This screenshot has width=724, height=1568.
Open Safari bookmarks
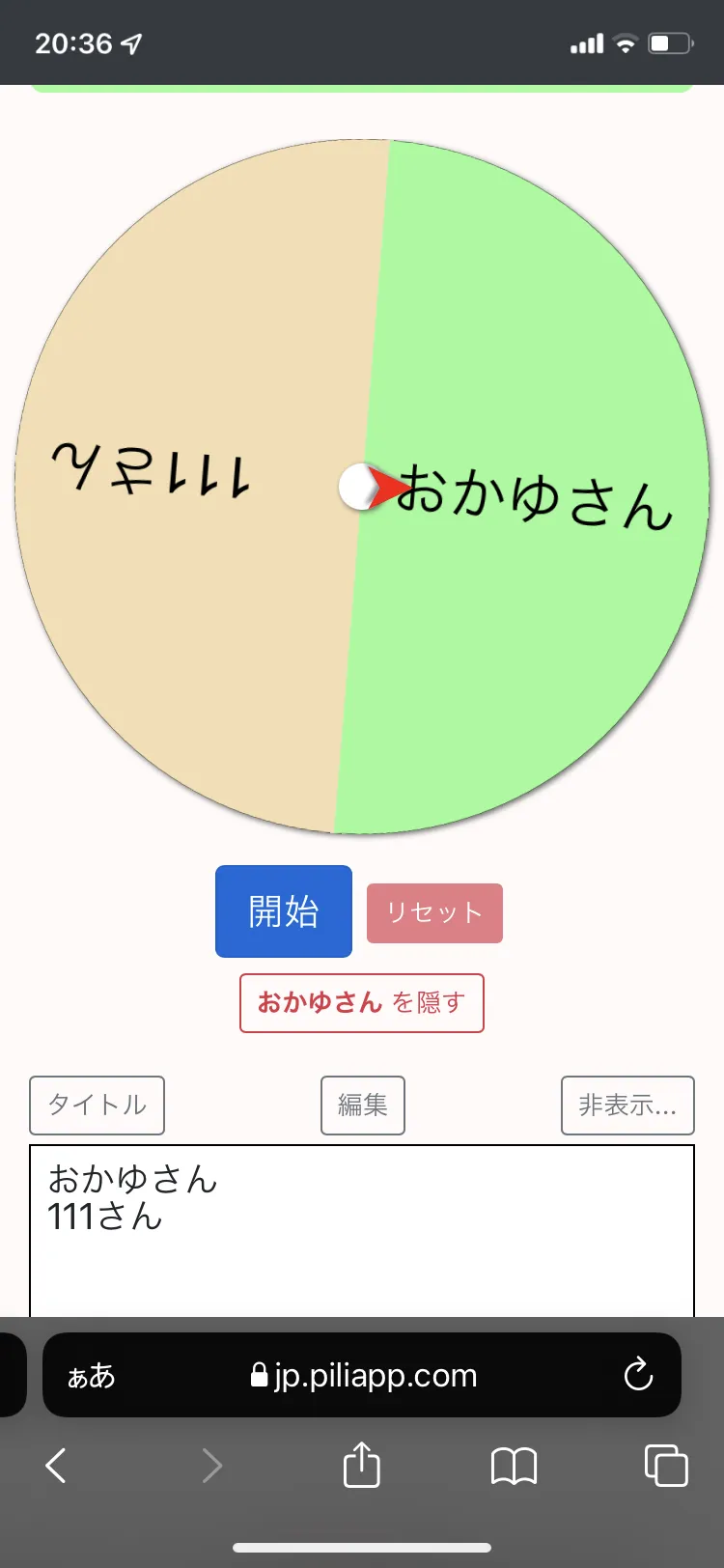pos(514,1466)
